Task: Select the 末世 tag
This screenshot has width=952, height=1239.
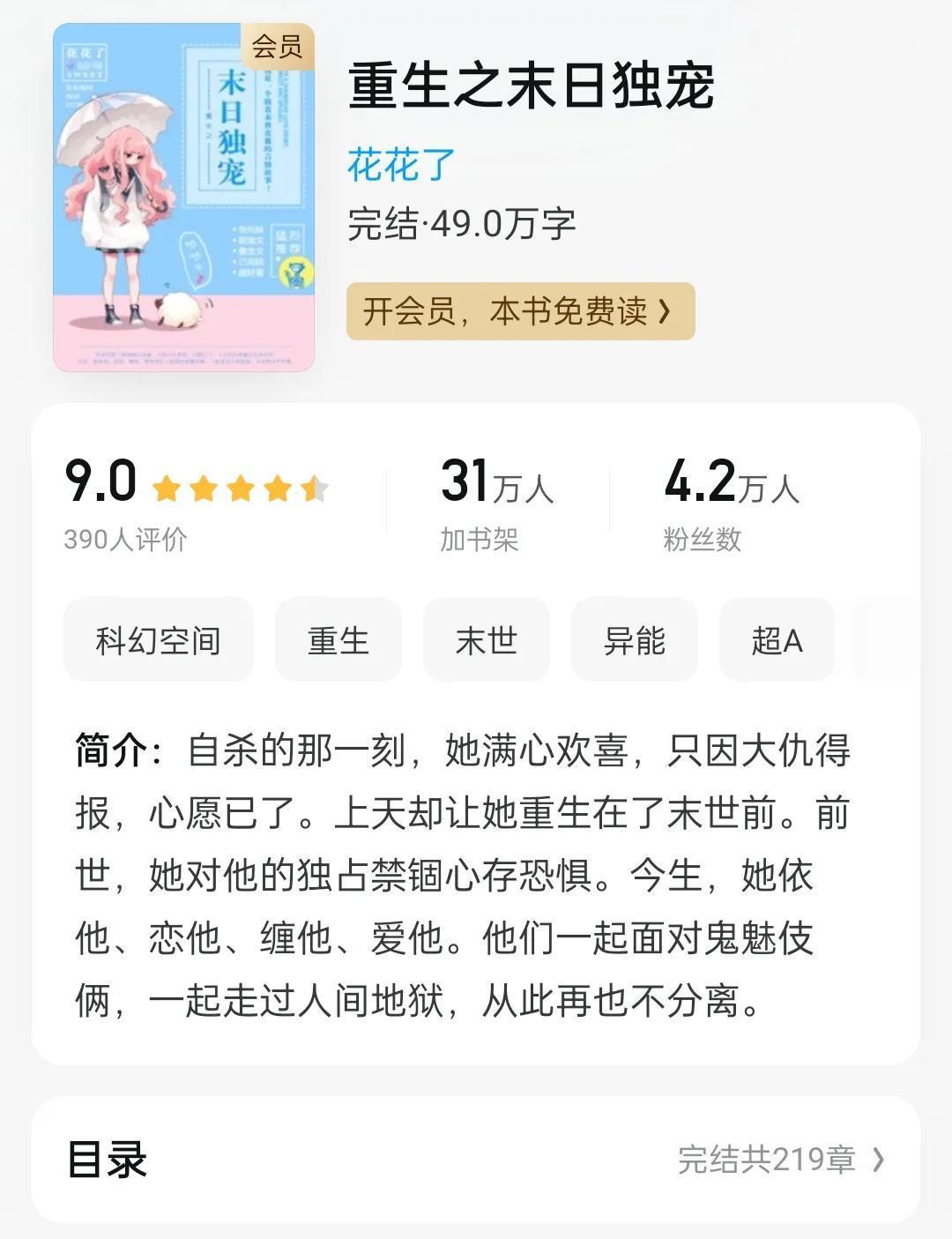Action: coord(487,640)
